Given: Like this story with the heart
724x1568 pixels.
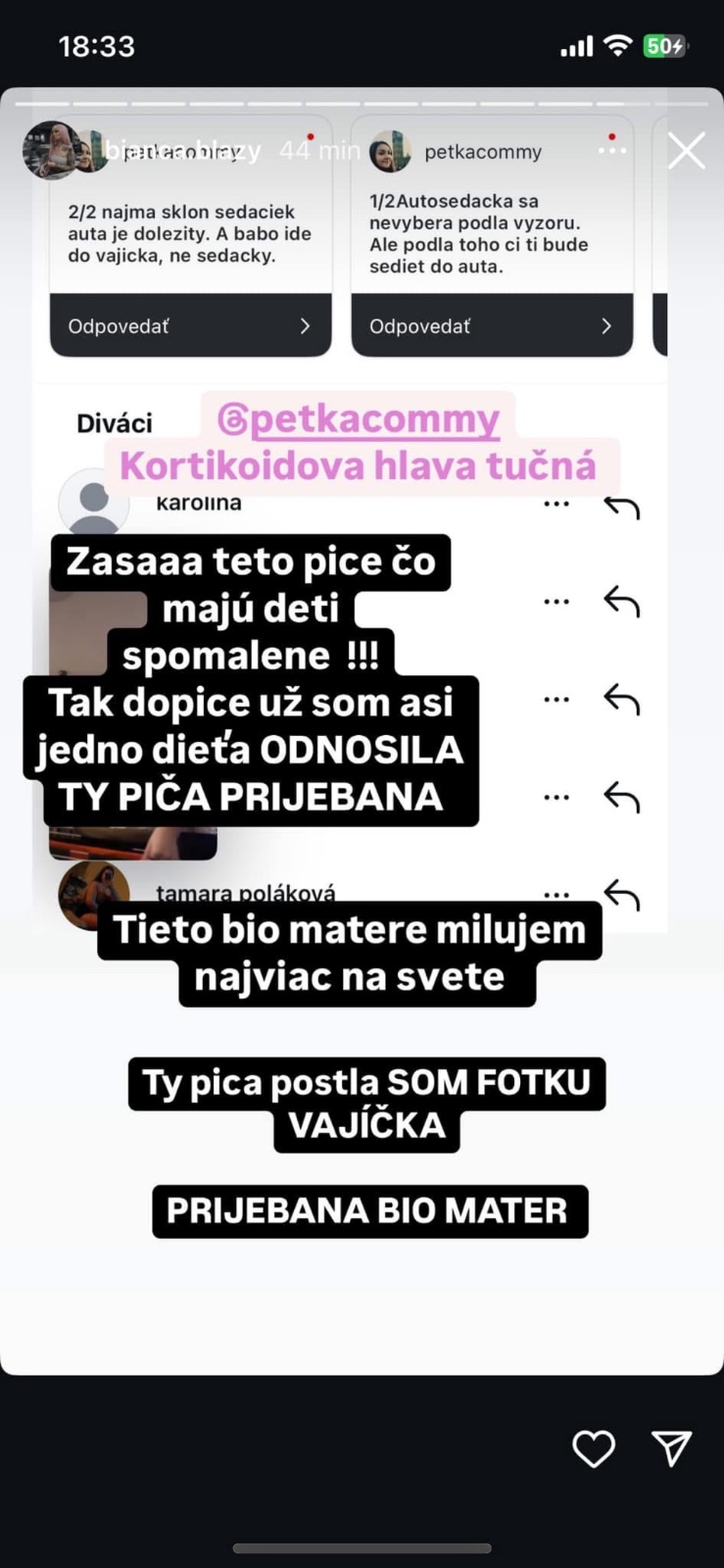Looking at the screenshot, I should 593,1448.
